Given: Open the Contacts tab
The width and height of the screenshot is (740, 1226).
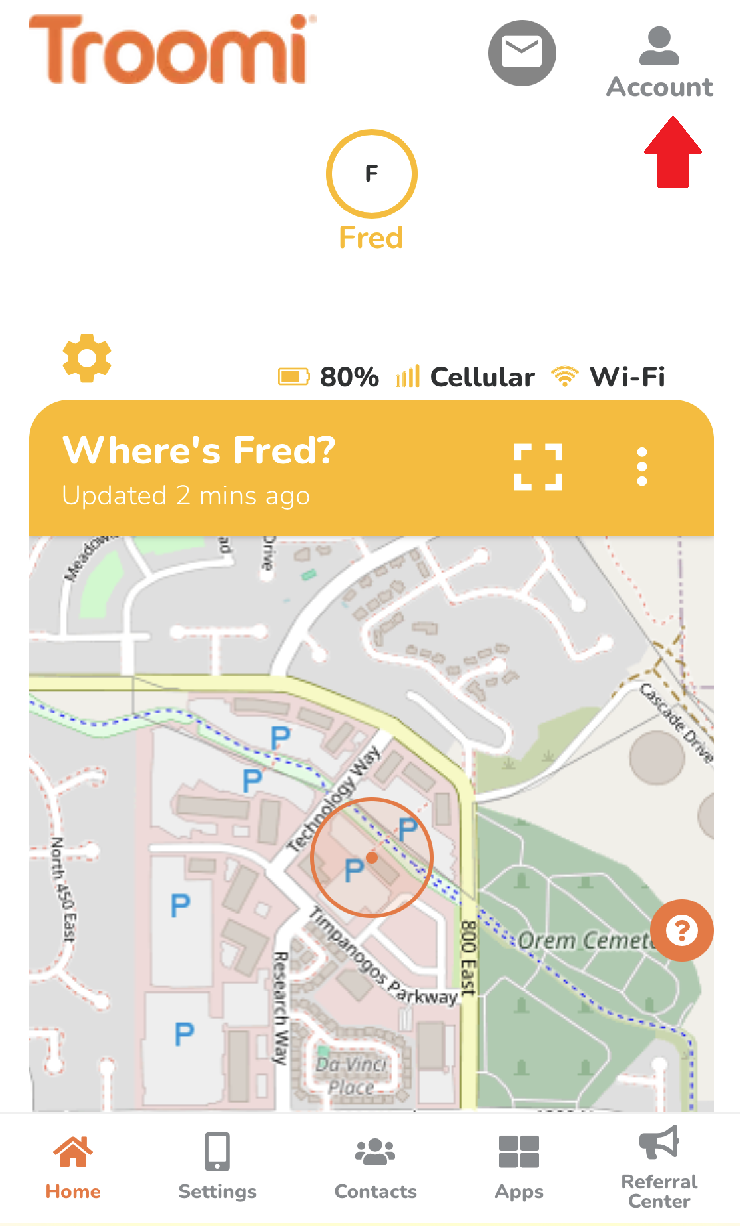Looking at the screenshot, I should point(375,1167).
